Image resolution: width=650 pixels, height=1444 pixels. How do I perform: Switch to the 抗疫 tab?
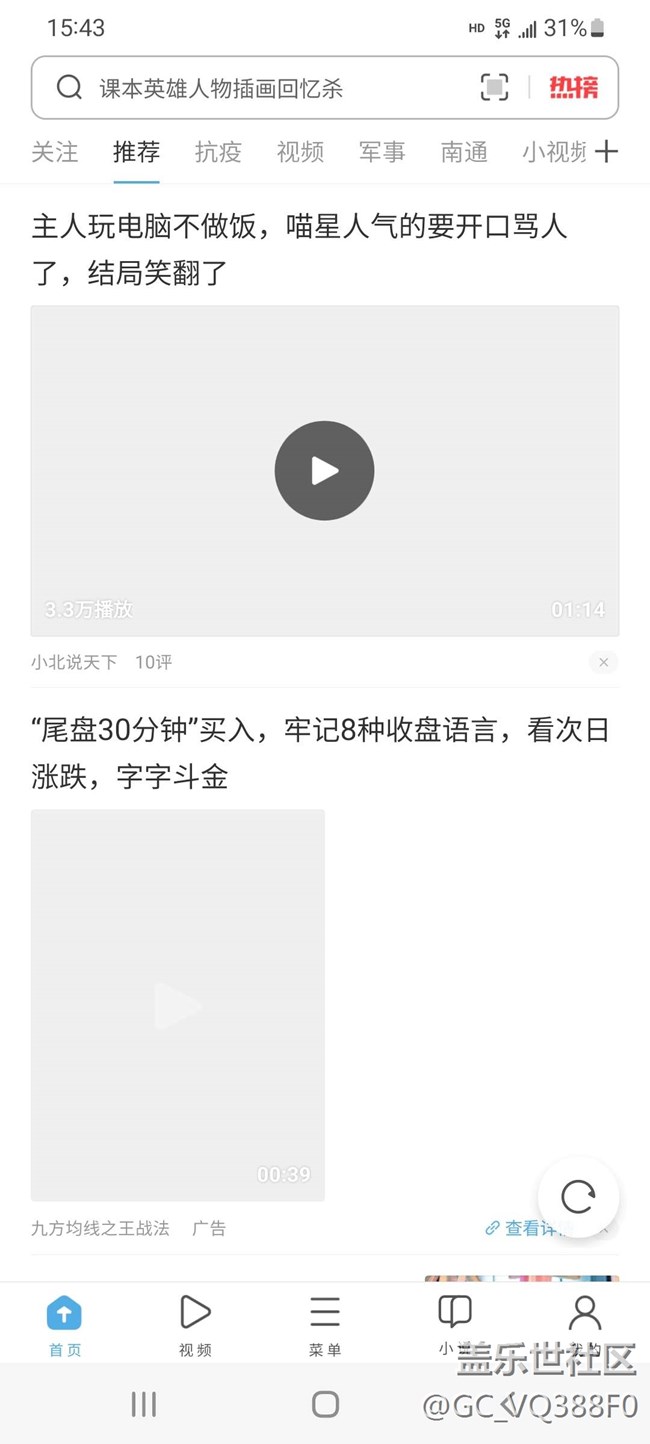click(x=218, y=152)
